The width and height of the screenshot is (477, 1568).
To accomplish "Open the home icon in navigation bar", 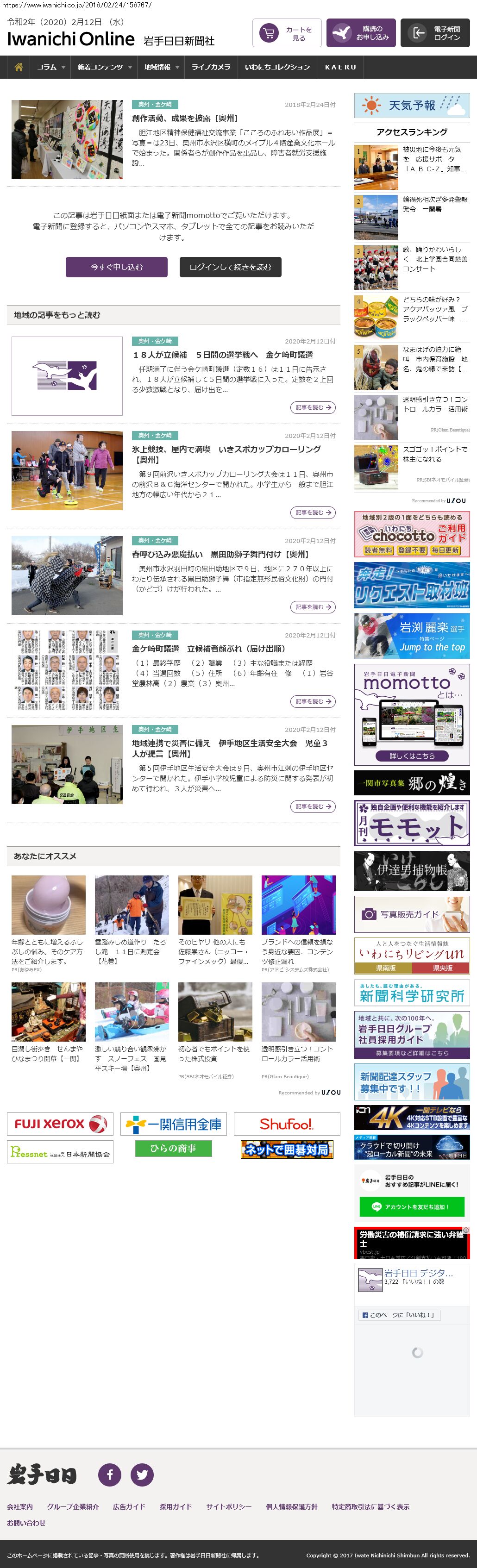I will click(x=18, y=67).
